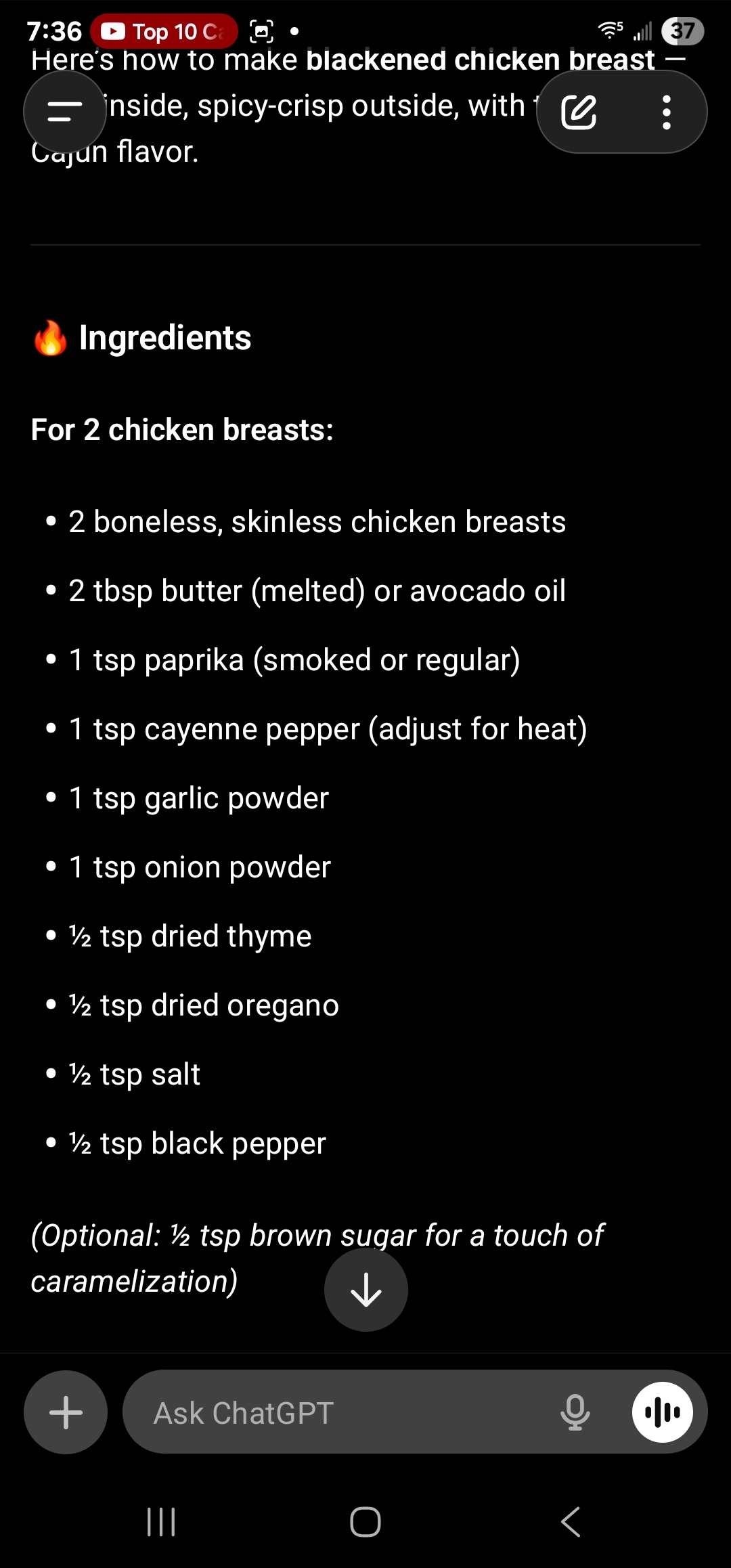Viewport: 731px width, 1568px height.
Task: Open the three-dot overflow menu
Action: pyautogui.click(x=667, y=112)
